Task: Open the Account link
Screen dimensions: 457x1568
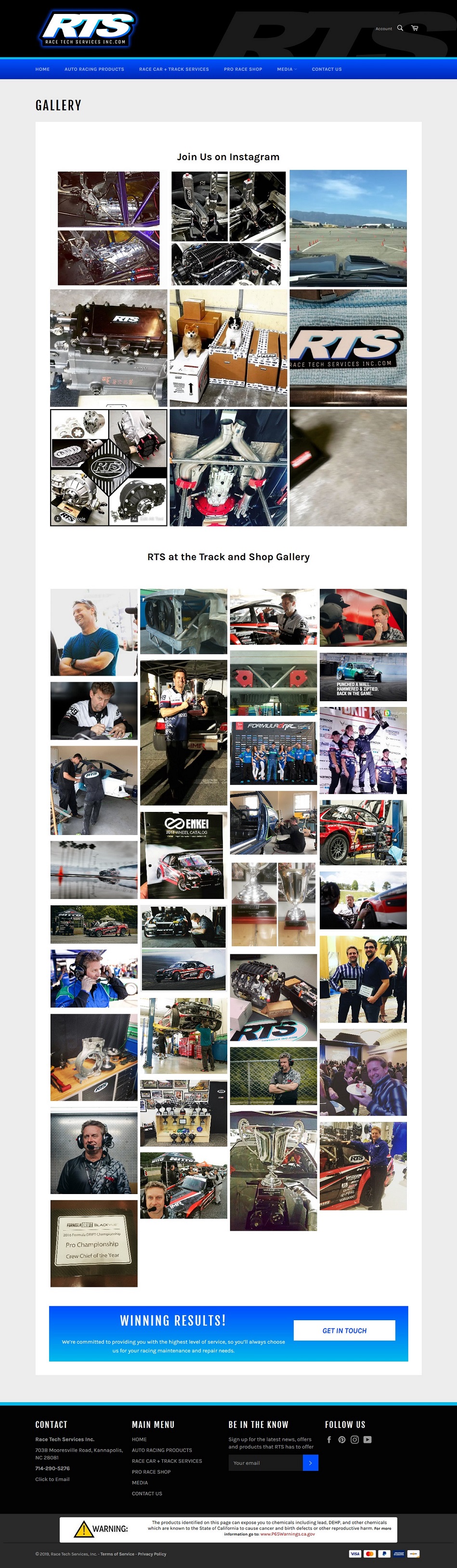Action: [383, 28]
